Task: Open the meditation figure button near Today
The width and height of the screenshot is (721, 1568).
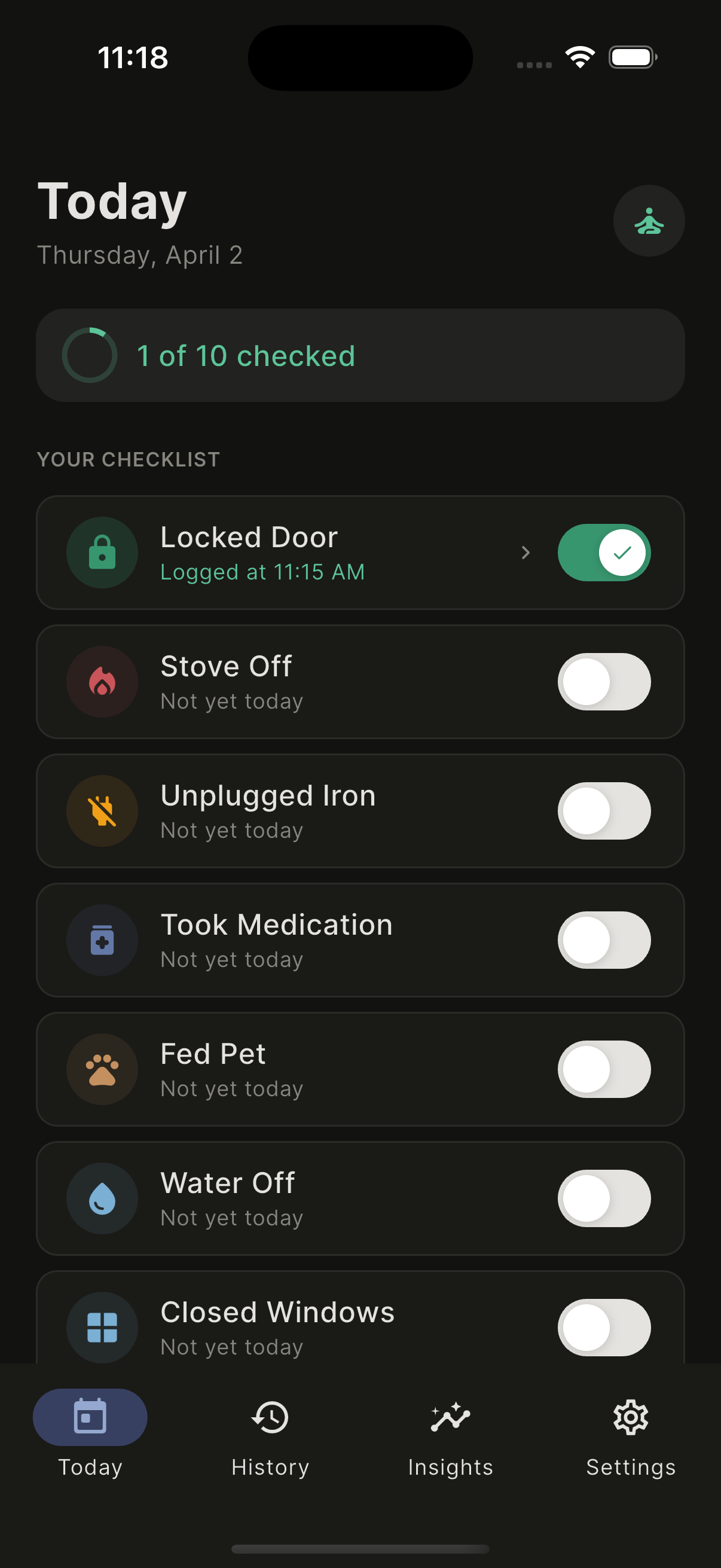Action: point(649,220)
